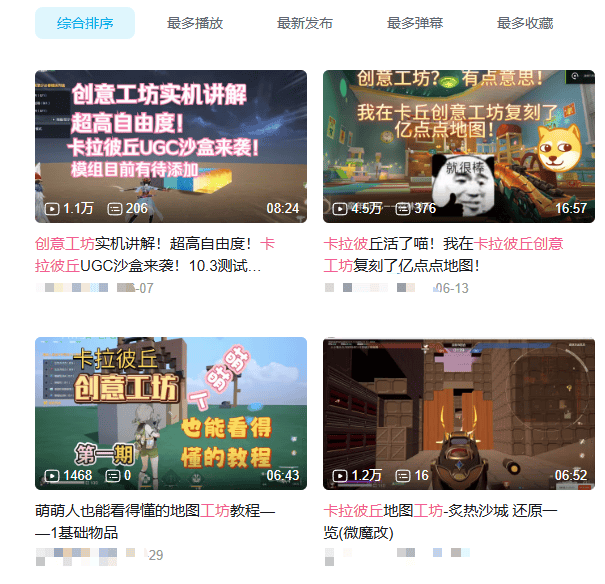Sort results by 最多收藏
The image size is (605, 584).
pyautogui.click(x=525, y=23)
